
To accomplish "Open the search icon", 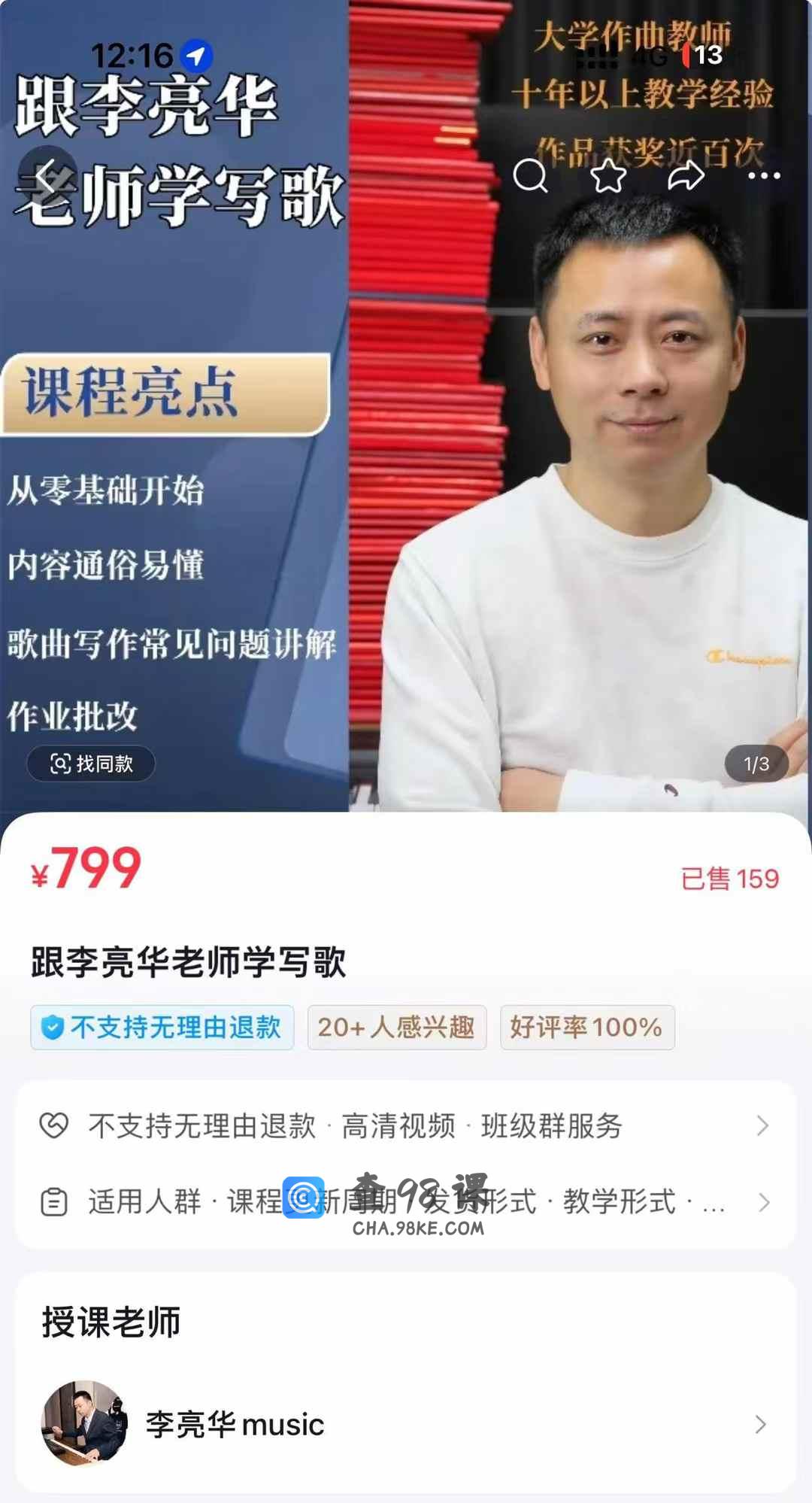I will (x=530, y=176).
